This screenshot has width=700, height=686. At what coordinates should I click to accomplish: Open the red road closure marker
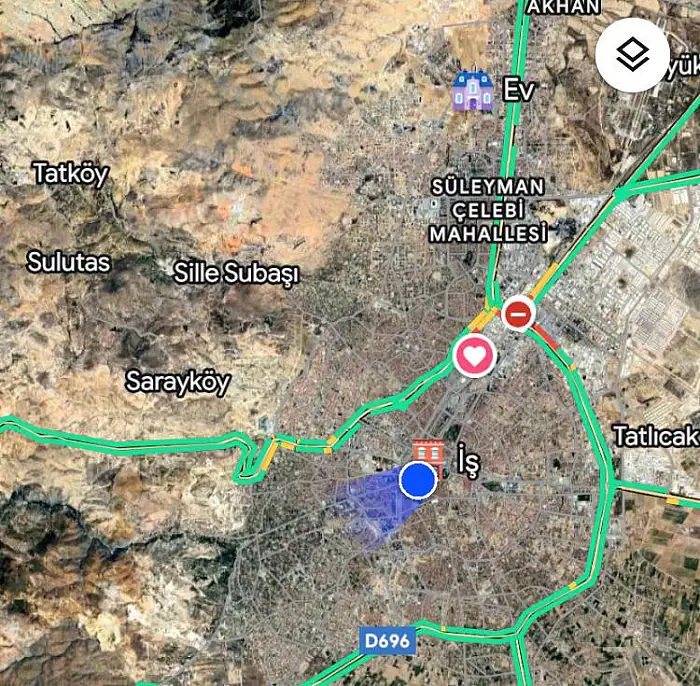517,314
